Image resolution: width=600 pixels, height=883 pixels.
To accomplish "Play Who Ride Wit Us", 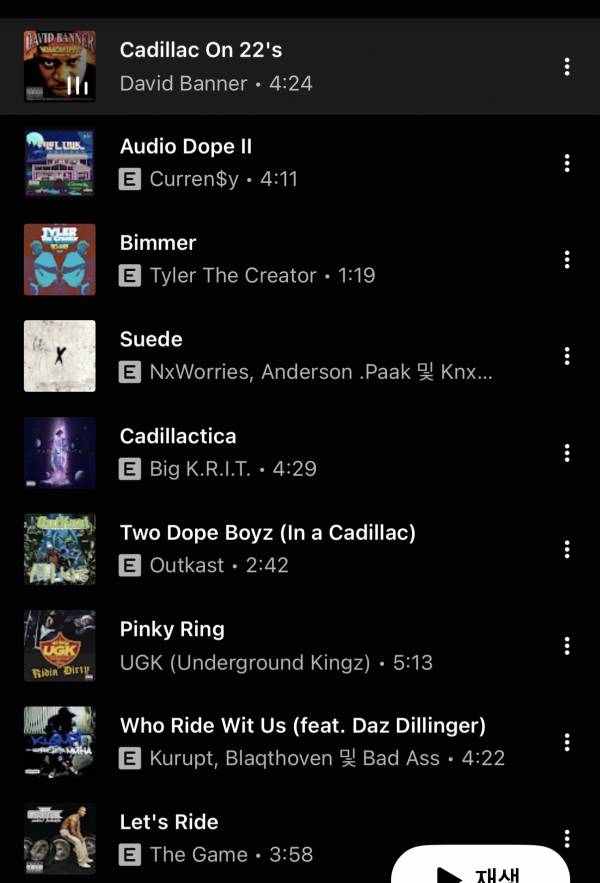I will (302, 726).
